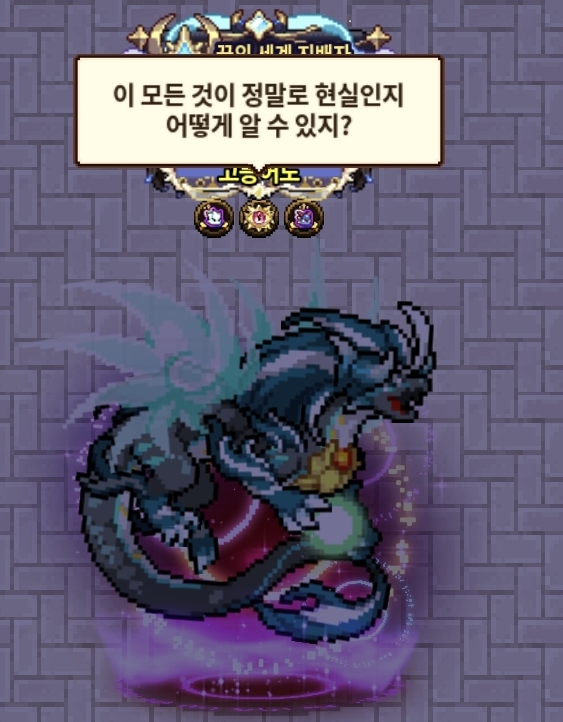Tap the dragon's speech bubble
Viewport: 563px width, 722px height.
click(x=259, y=111)
